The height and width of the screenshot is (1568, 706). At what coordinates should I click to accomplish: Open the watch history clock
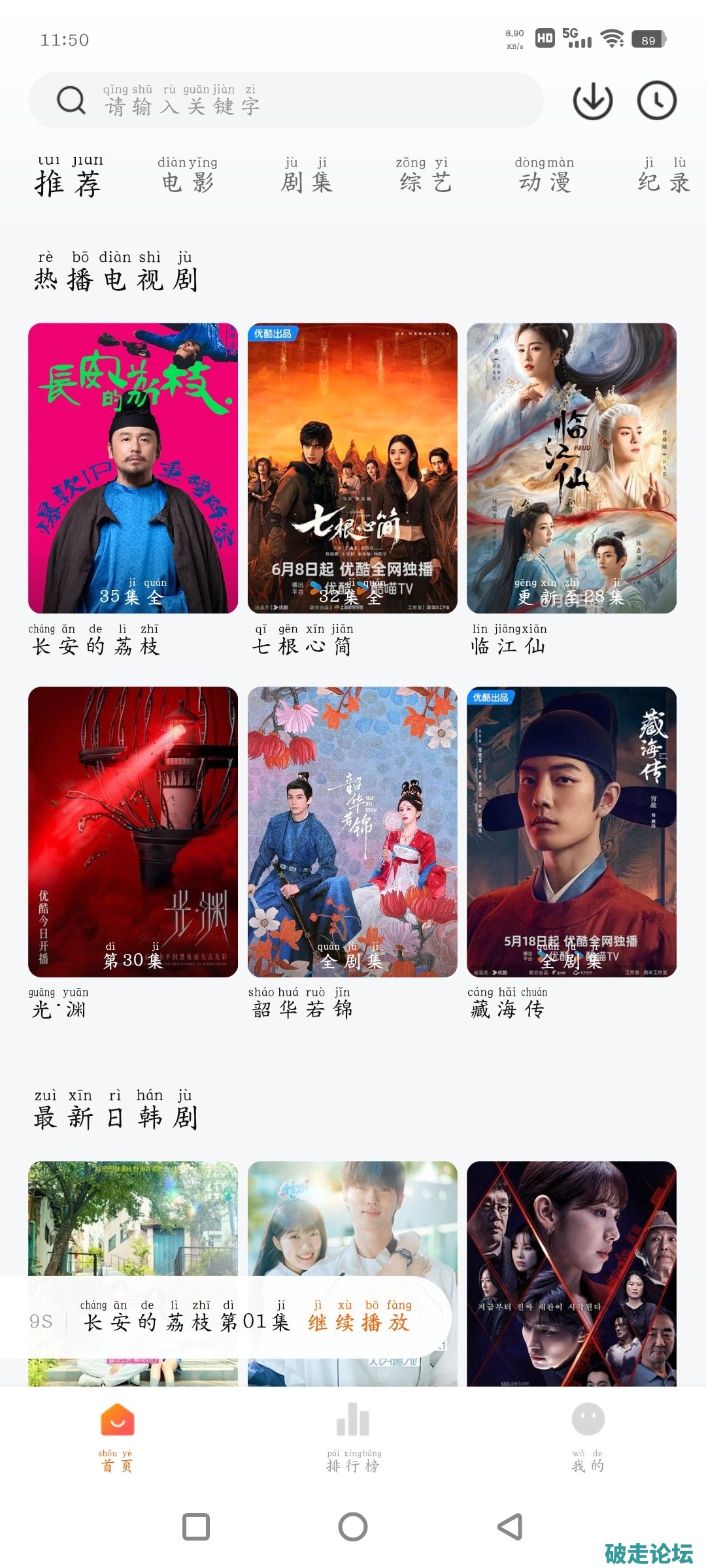coord(656,101)
